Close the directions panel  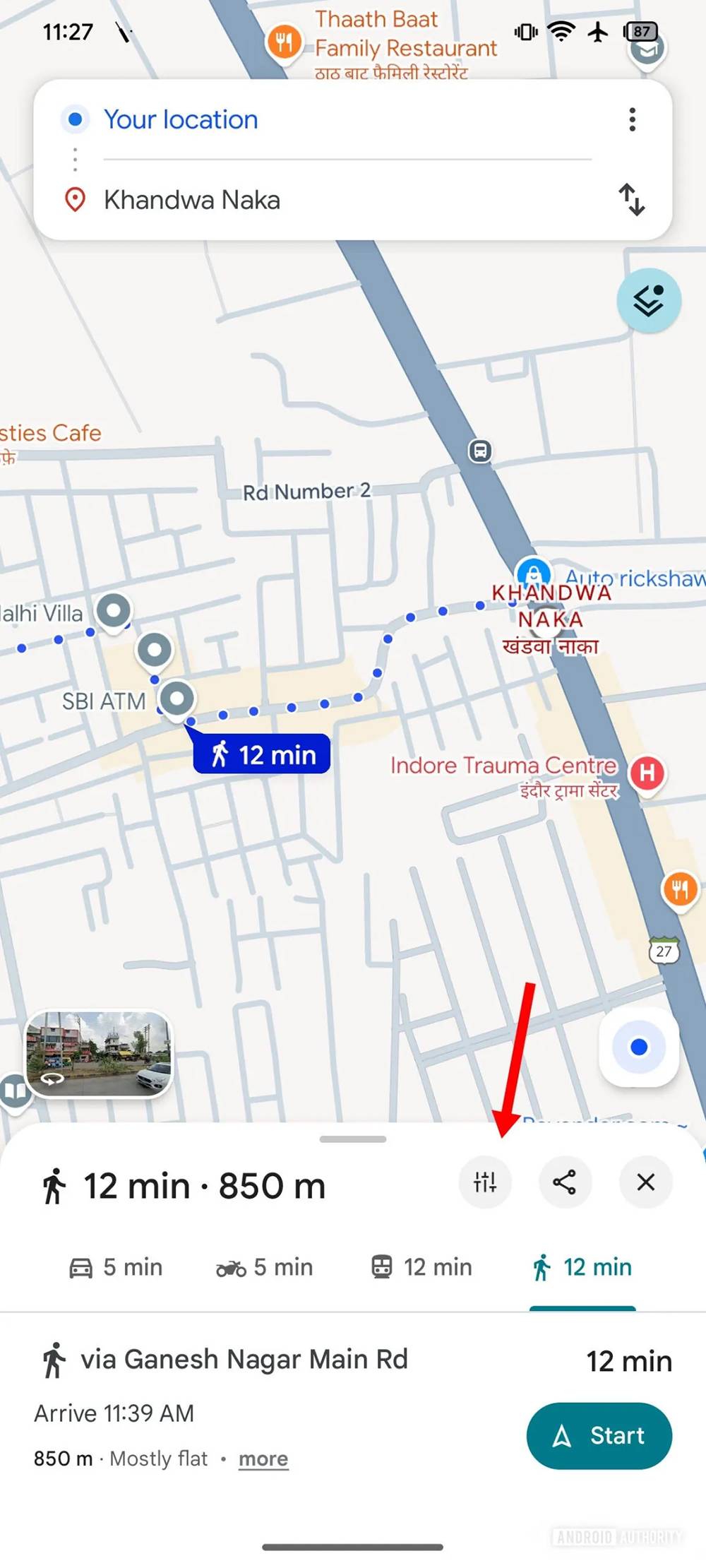tap(645, 1182)
